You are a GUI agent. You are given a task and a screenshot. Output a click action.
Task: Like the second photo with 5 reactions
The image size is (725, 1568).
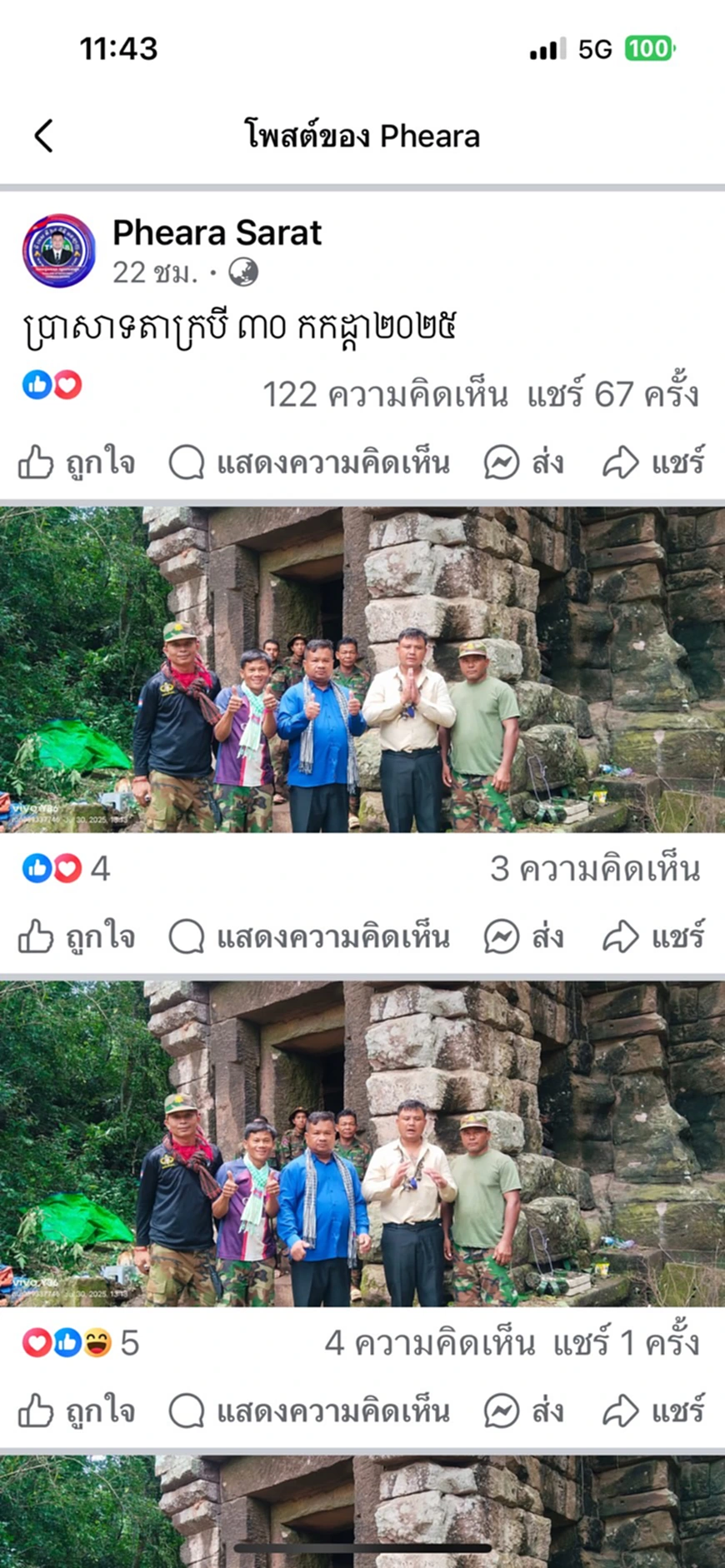[77, 1411]
